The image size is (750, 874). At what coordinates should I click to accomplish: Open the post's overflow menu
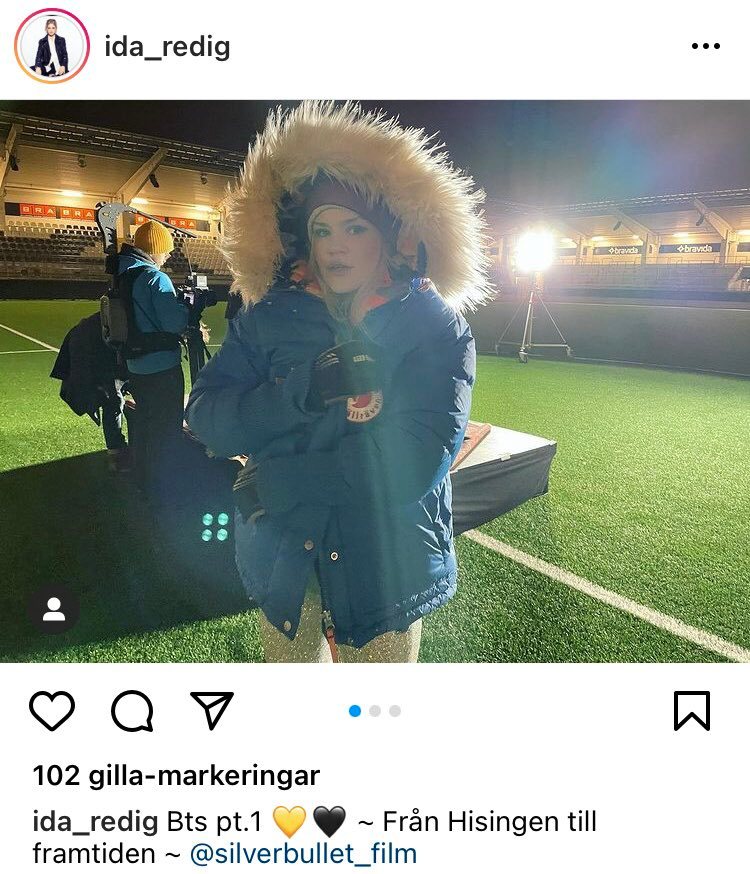[706, 47]
